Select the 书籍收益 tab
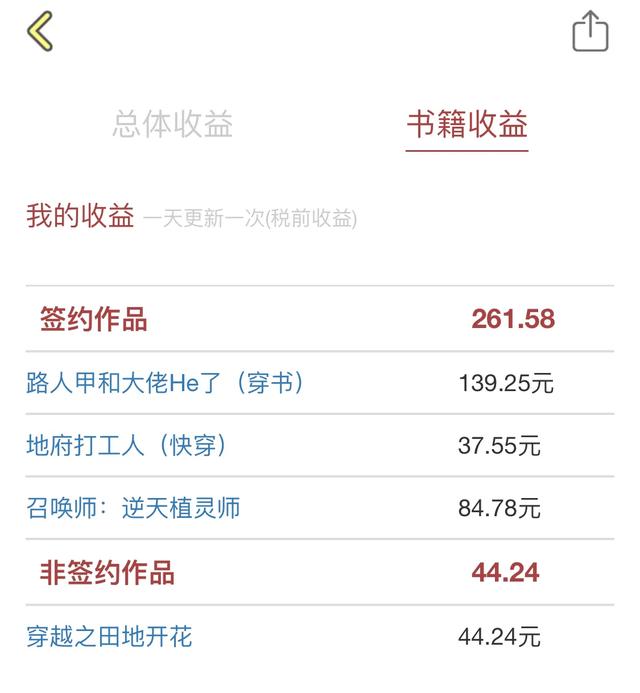Screen dimensions: 640x693 coord(467,124)
